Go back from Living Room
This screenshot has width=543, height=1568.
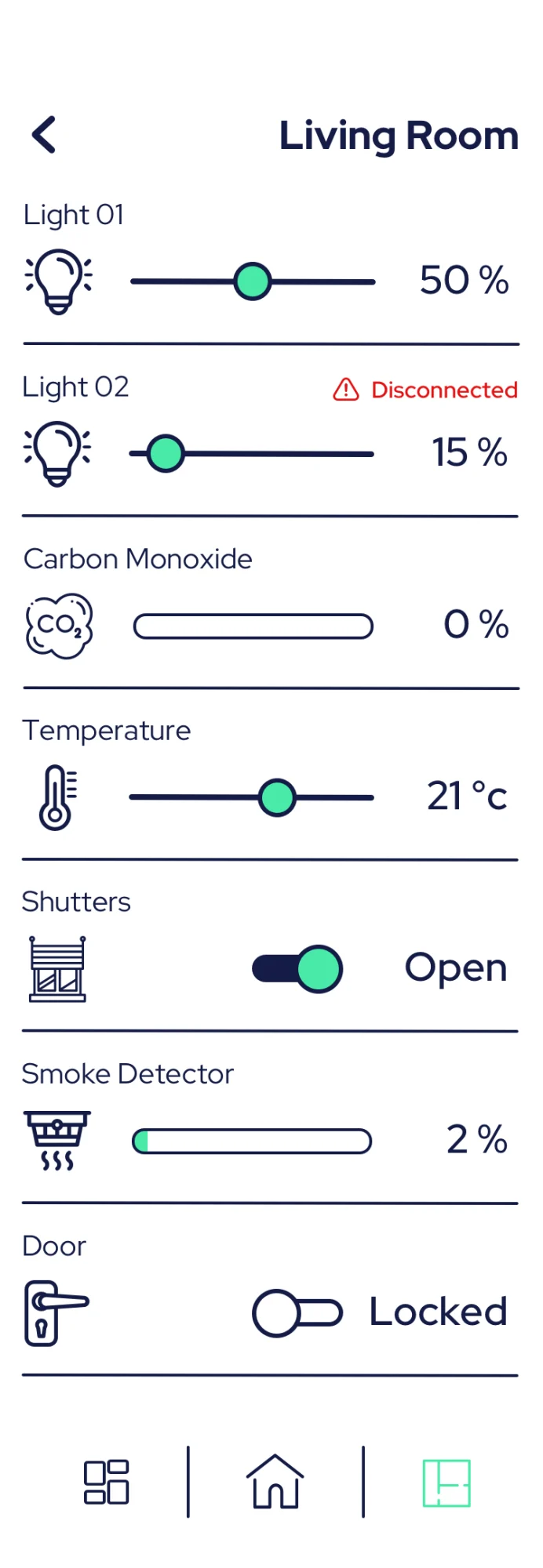44,135
